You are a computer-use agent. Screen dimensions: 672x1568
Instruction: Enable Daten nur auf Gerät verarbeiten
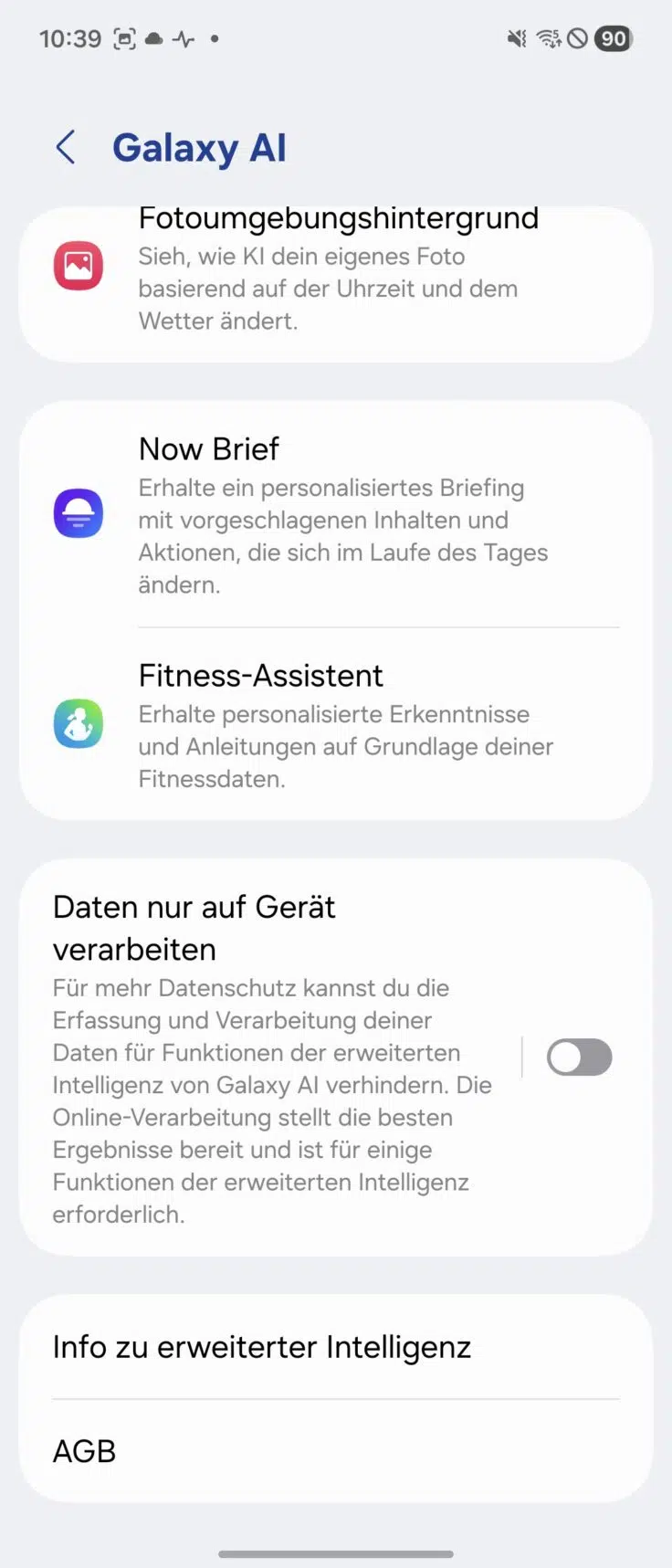(x=579, y=1057)
